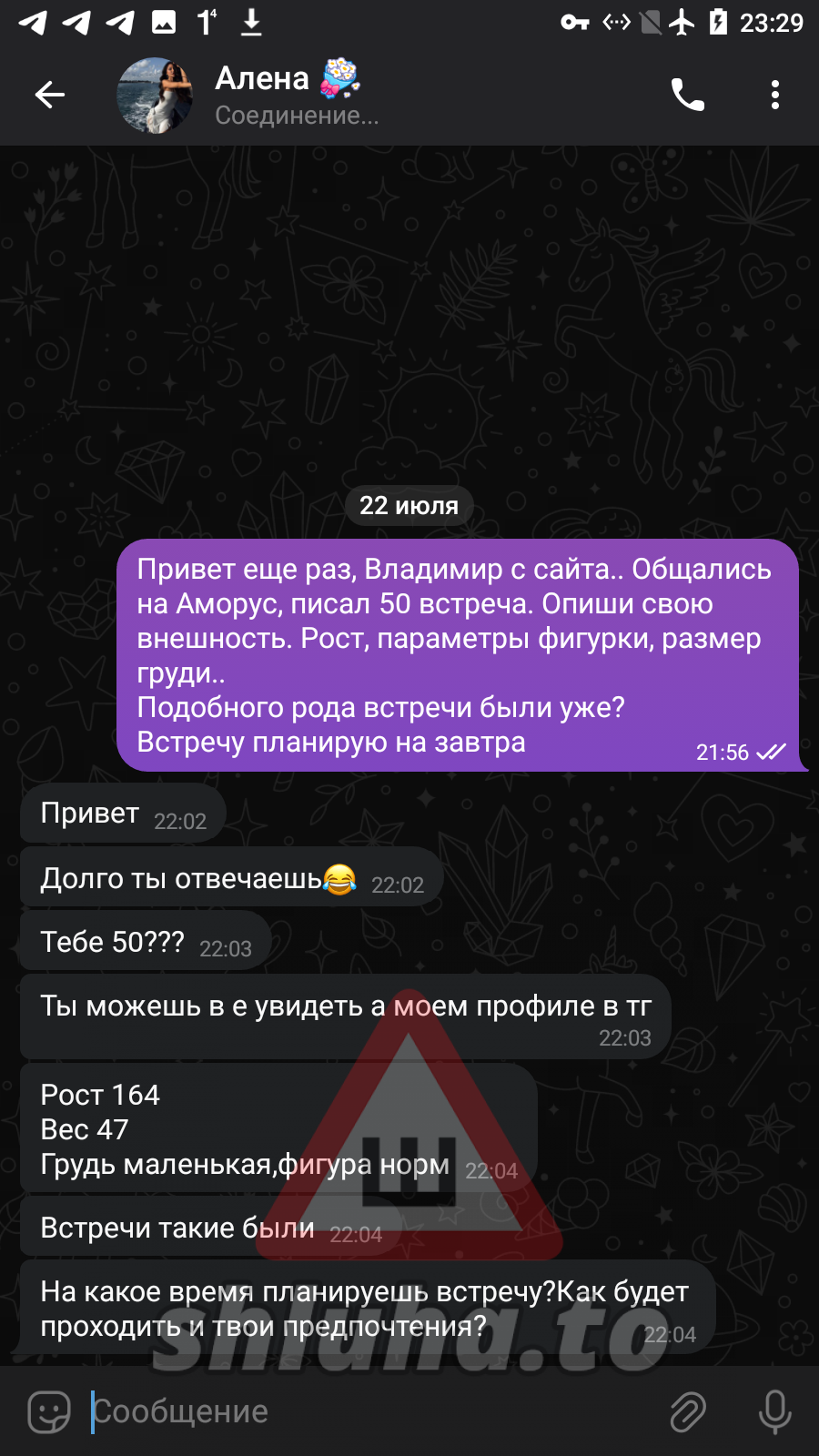Image resolution: width=819 pixels, height=1456 pixels.
Task: Tap the microphone to record voice
Action: pos(774,1411)
